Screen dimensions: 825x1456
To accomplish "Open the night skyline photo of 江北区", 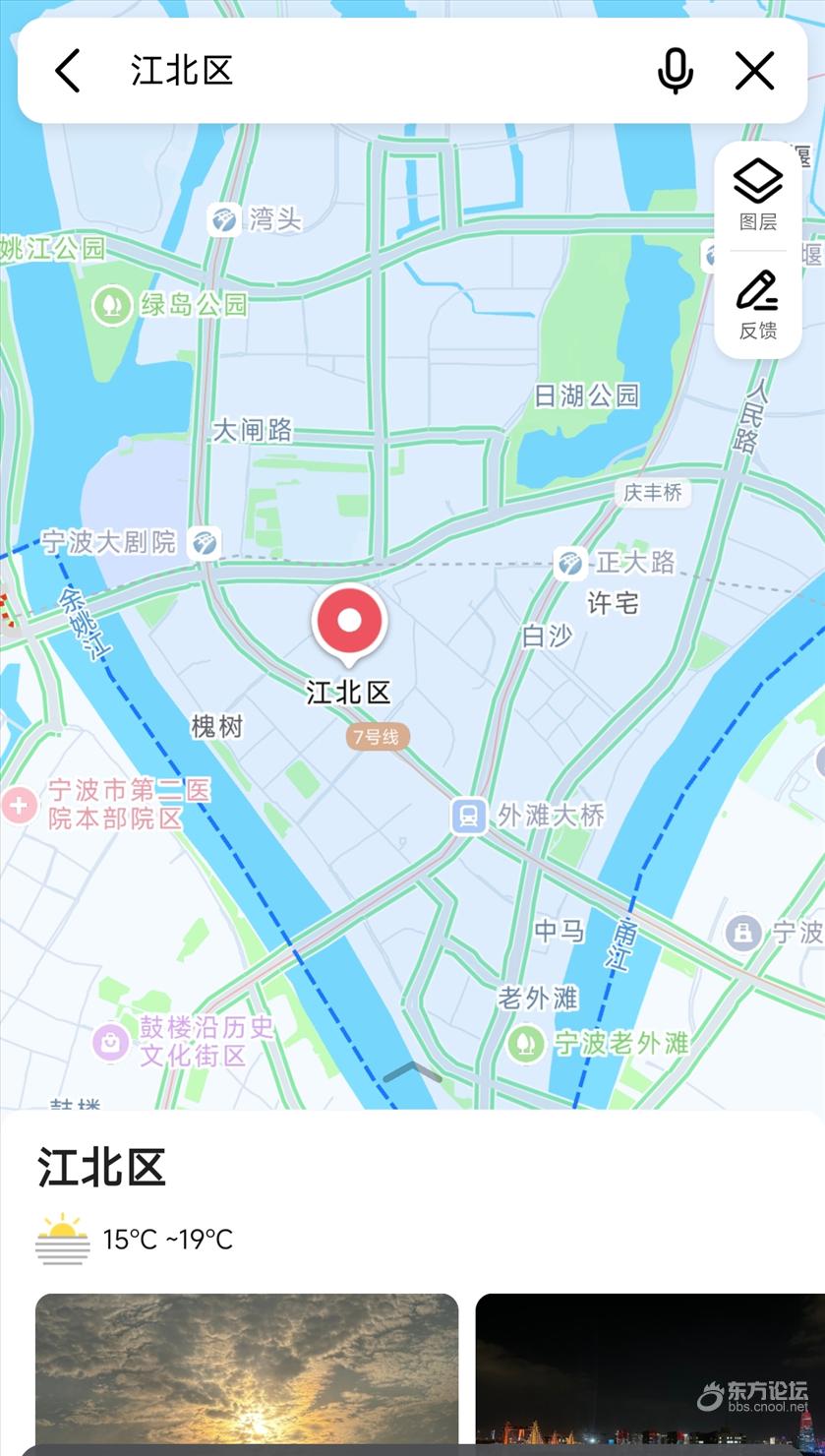I will [x=649, y=1372].
